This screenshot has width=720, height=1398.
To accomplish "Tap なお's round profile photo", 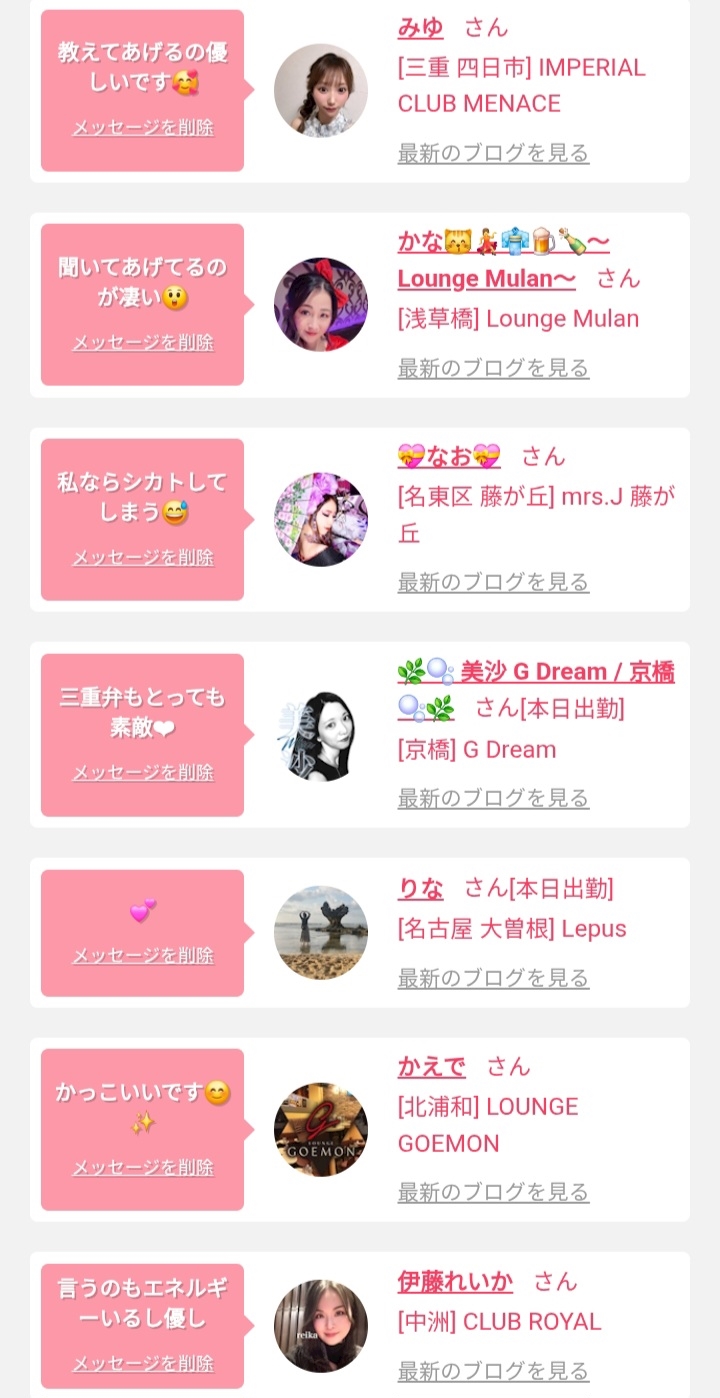I will point(321,520).
